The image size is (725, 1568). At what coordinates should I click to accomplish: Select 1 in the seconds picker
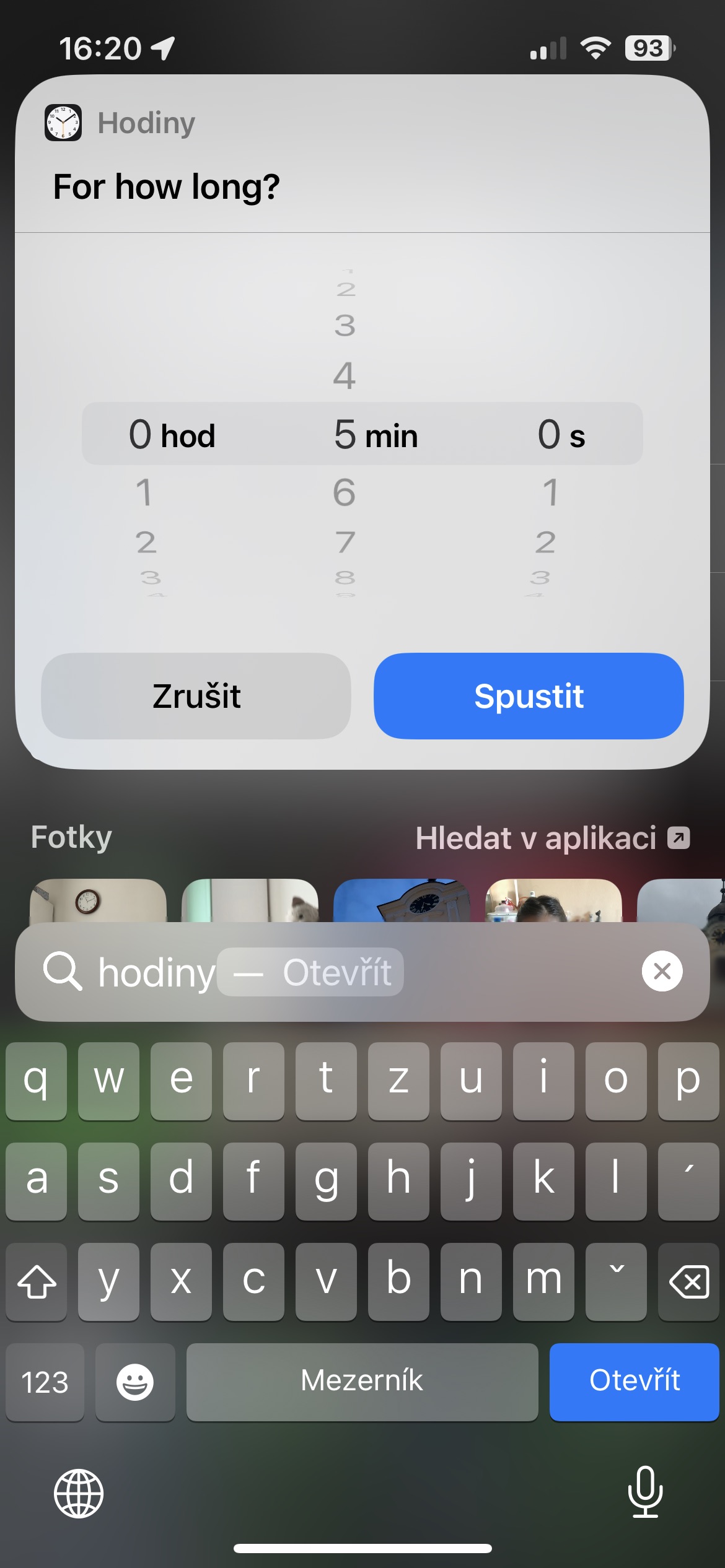tap(550, 493)
